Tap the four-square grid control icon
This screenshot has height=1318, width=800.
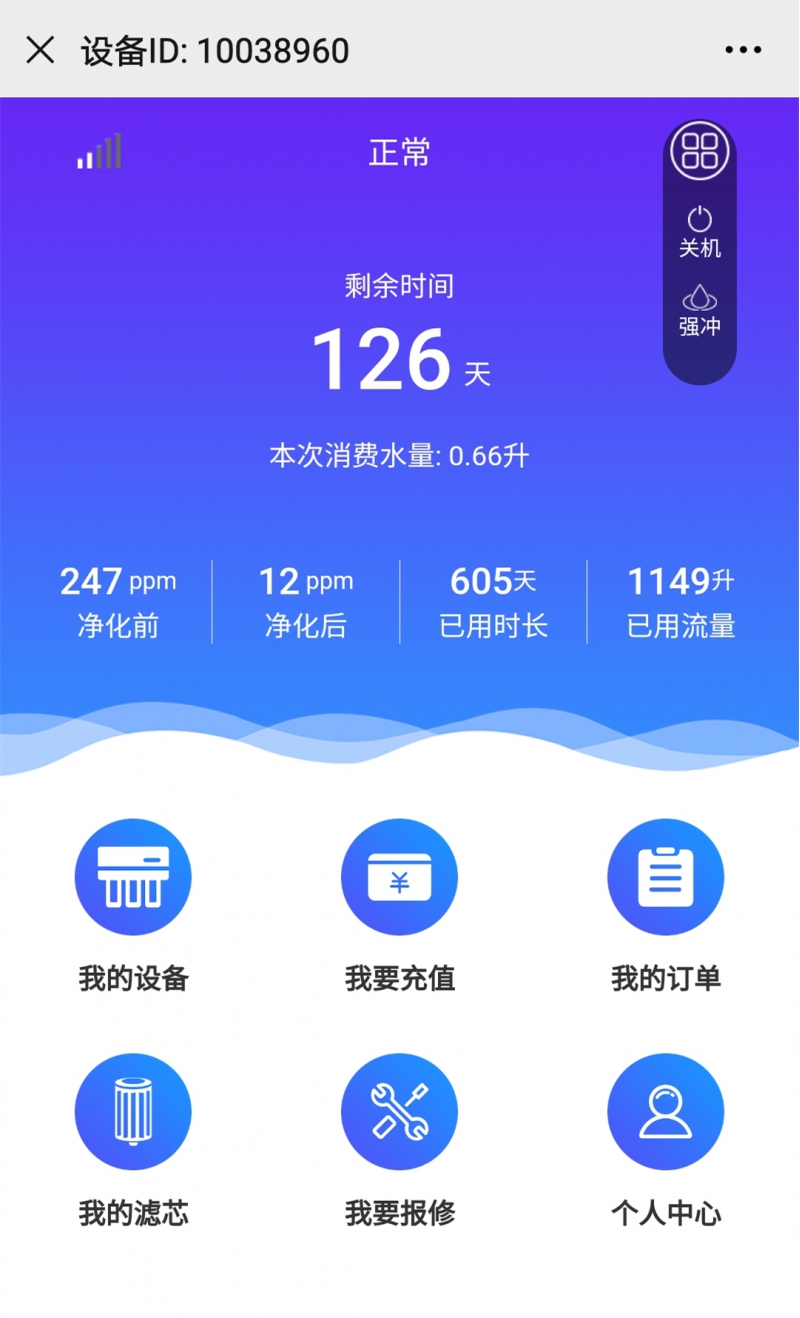pos(699,151)
